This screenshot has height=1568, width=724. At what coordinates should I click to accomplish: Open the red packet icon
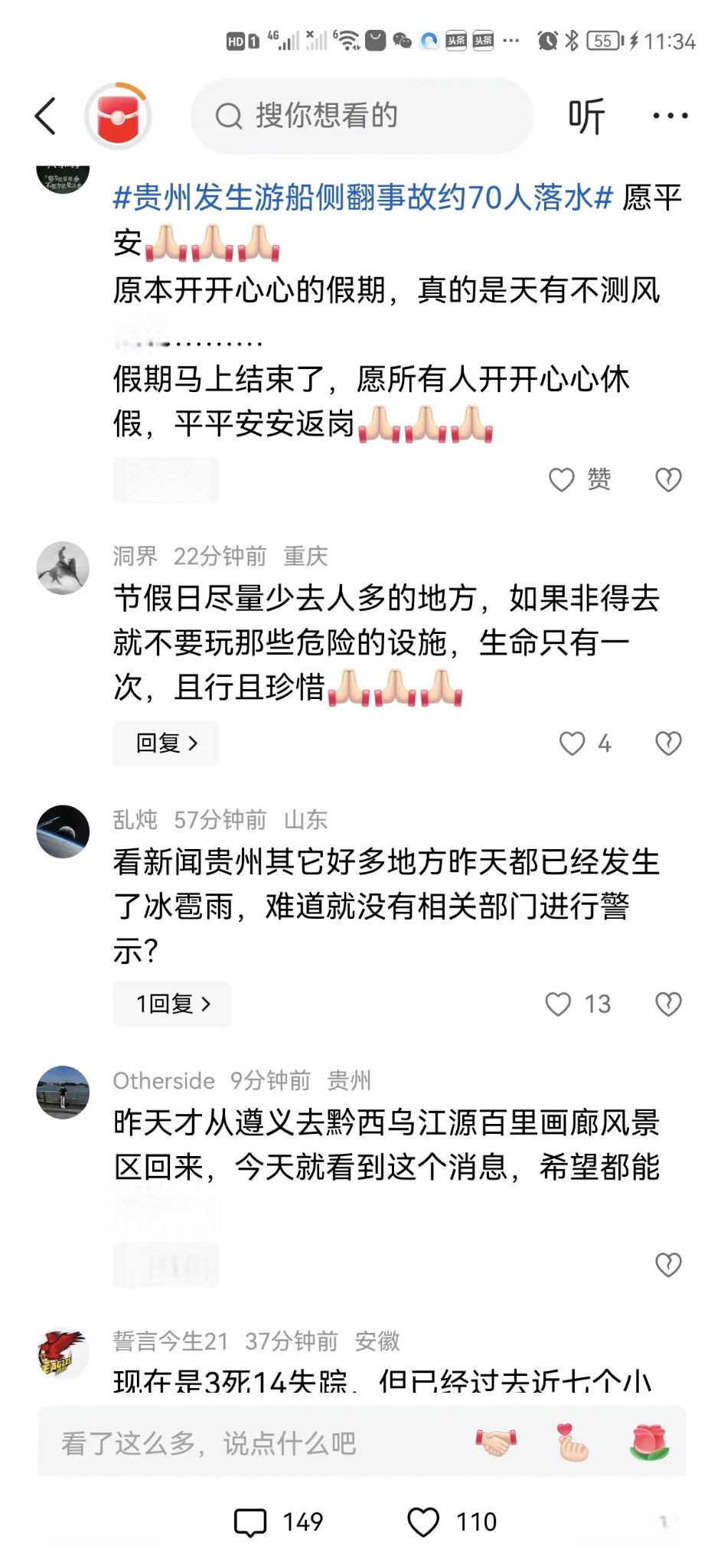(x=117, y=116)
